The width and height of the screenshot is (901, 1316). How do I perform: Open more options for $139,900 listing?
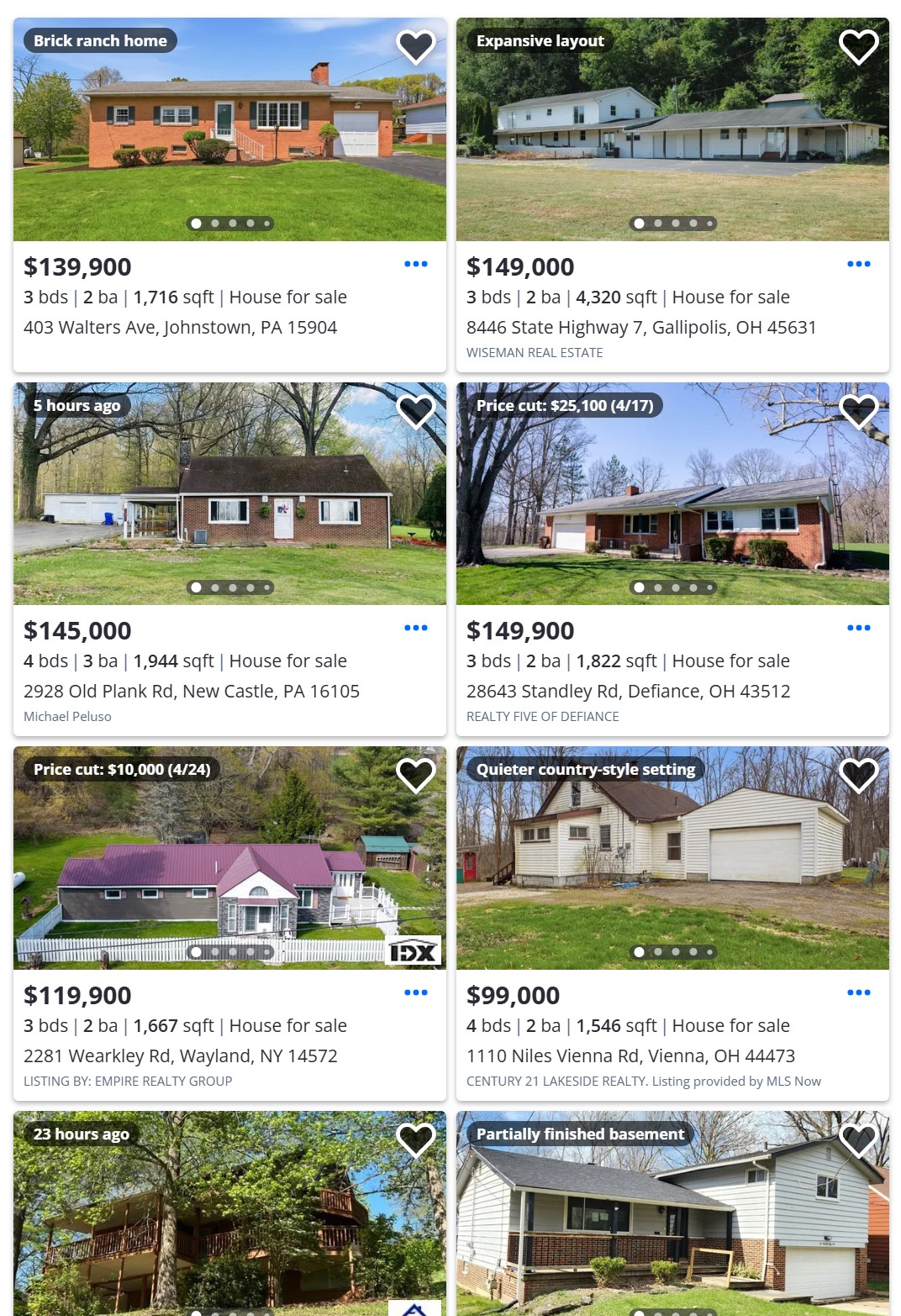pos(415,264)
